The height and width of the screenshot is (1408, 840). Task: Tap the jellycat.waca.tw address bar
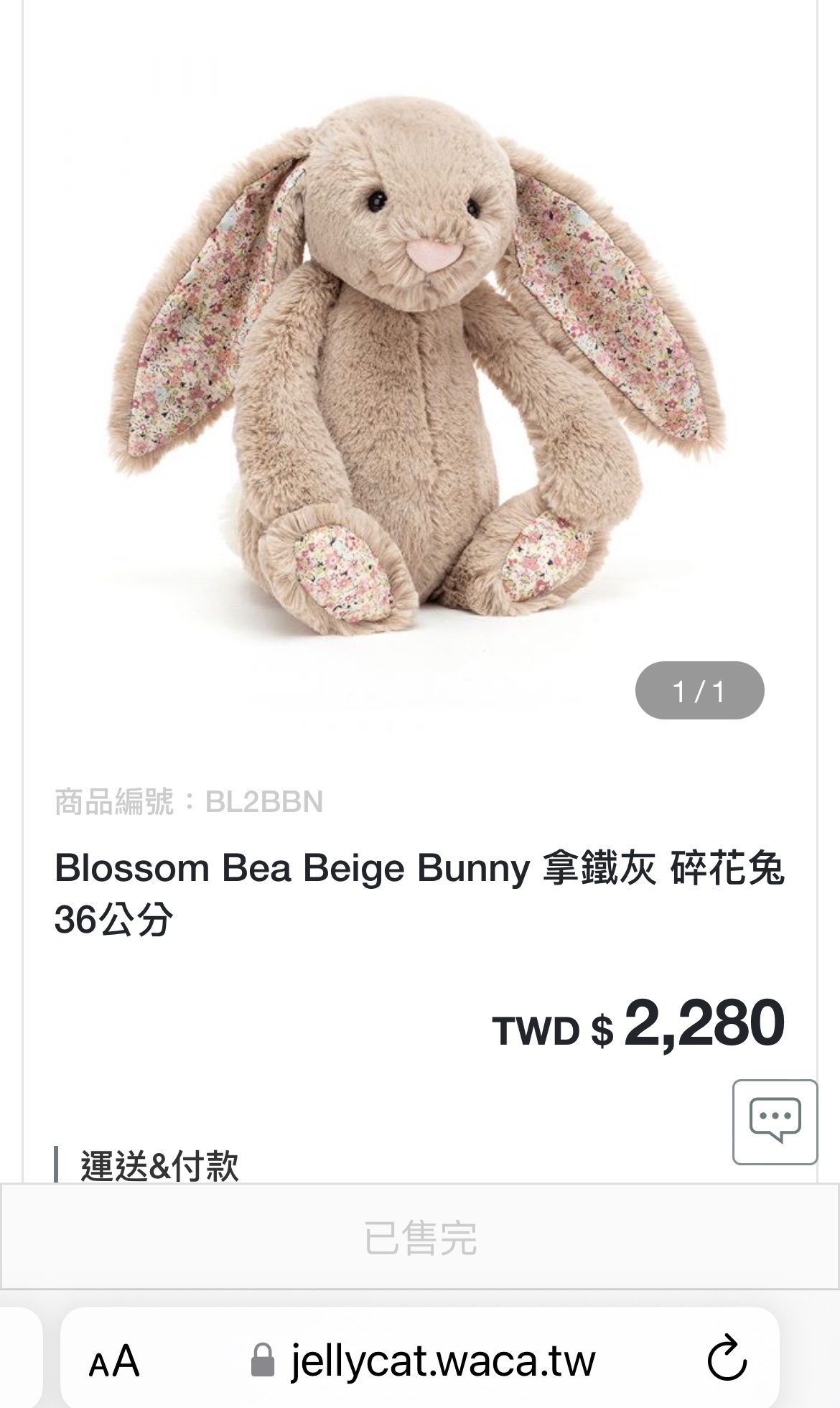424,1360
